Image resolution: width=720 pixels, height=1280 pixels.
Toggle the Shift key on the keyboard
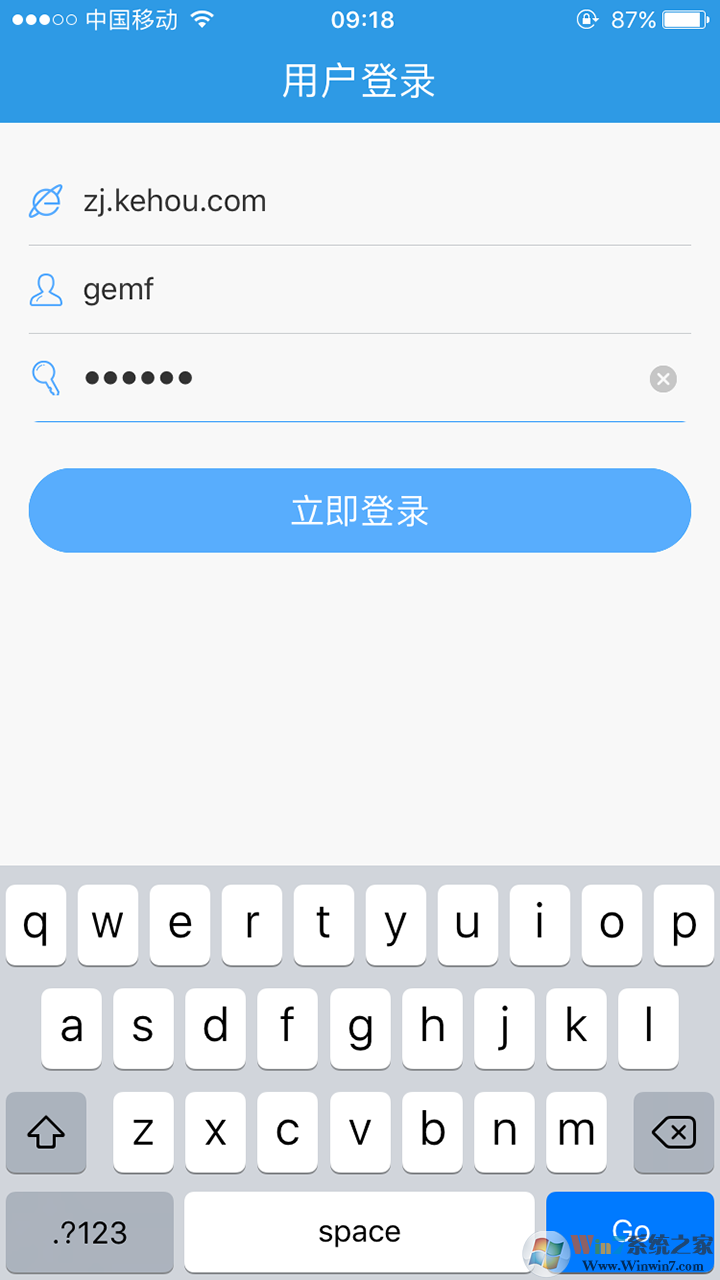(x=46, y=1132)
